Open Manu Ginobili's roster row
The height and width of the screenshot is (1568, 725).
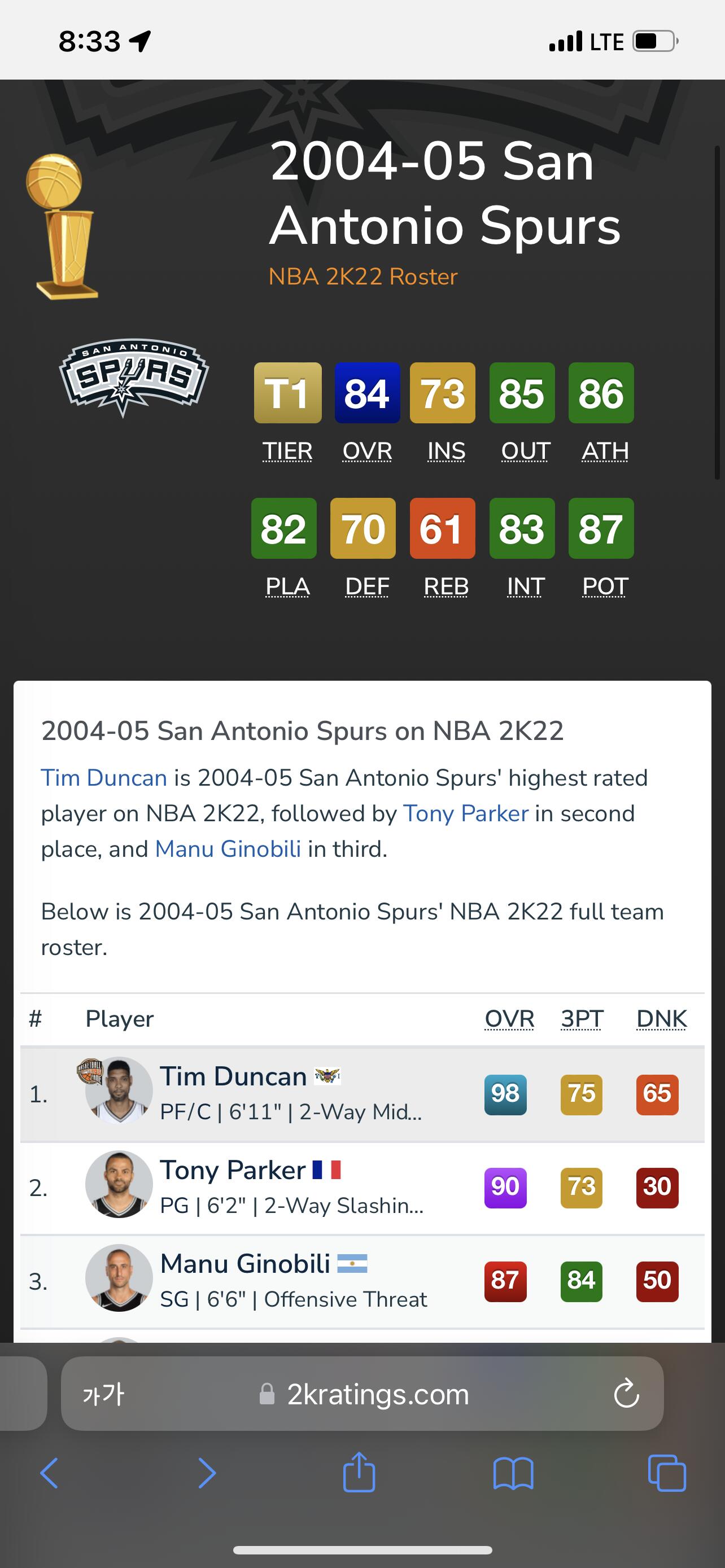coord(362,1281)
